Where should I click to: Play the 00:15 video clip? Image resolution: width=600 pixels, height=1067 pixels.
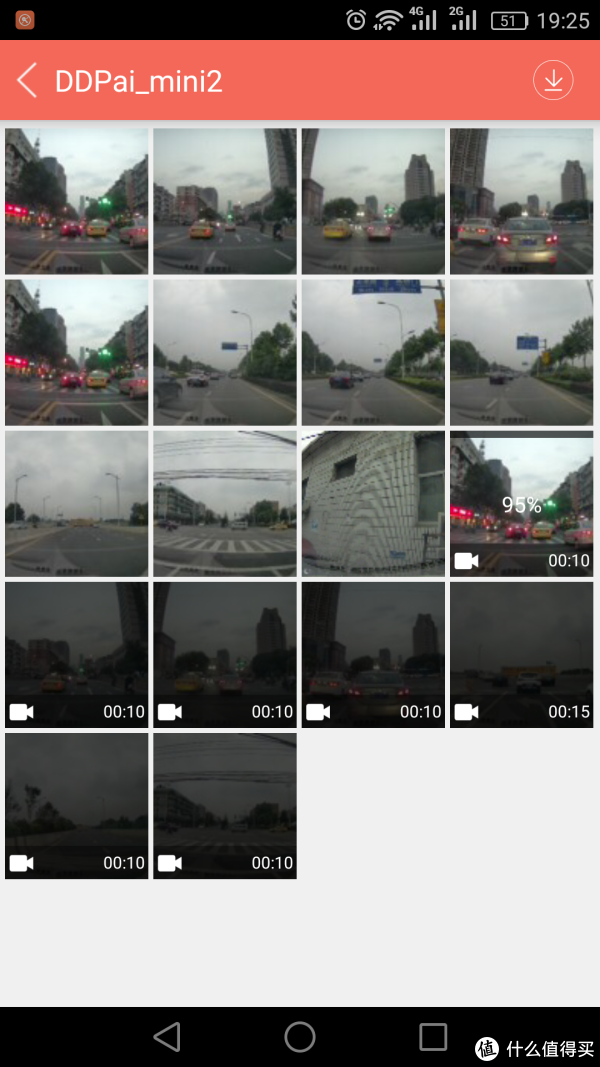click(x=521, y=655)
